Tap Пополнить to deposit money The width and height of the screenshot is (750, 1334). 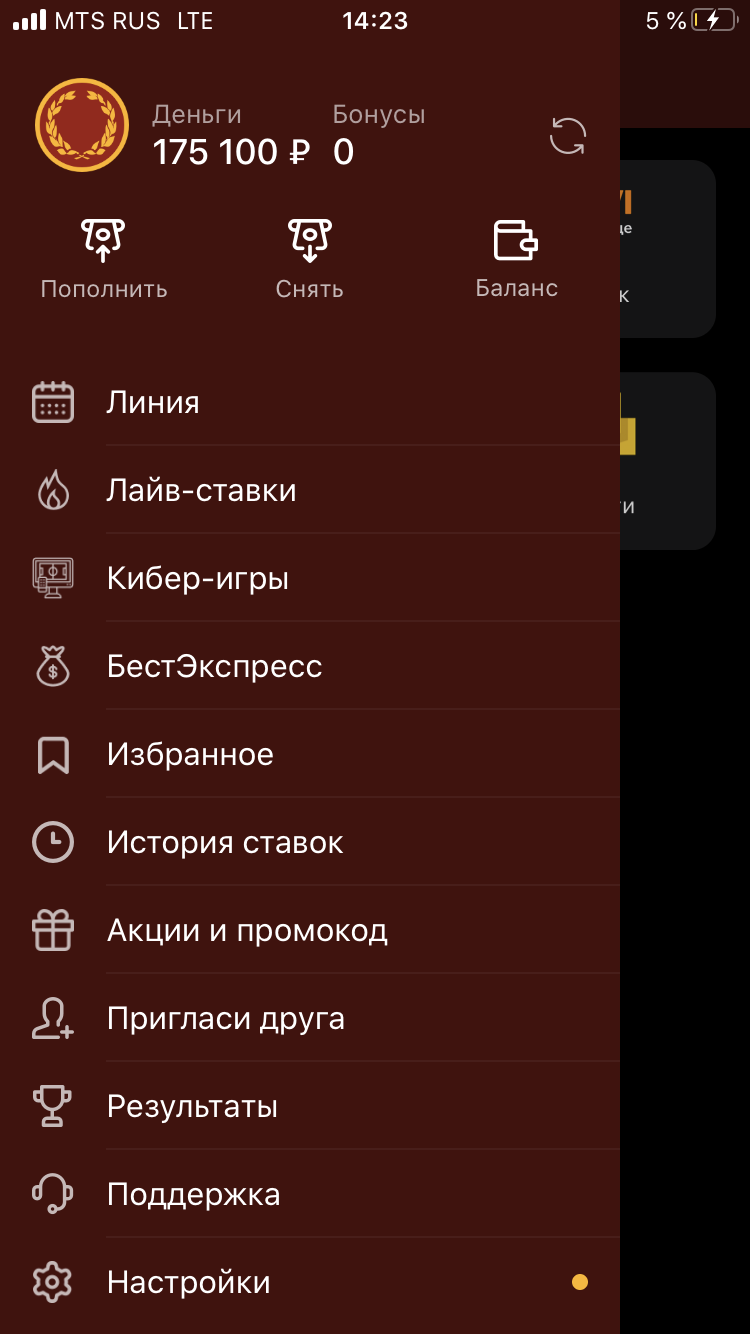[103, 260]
